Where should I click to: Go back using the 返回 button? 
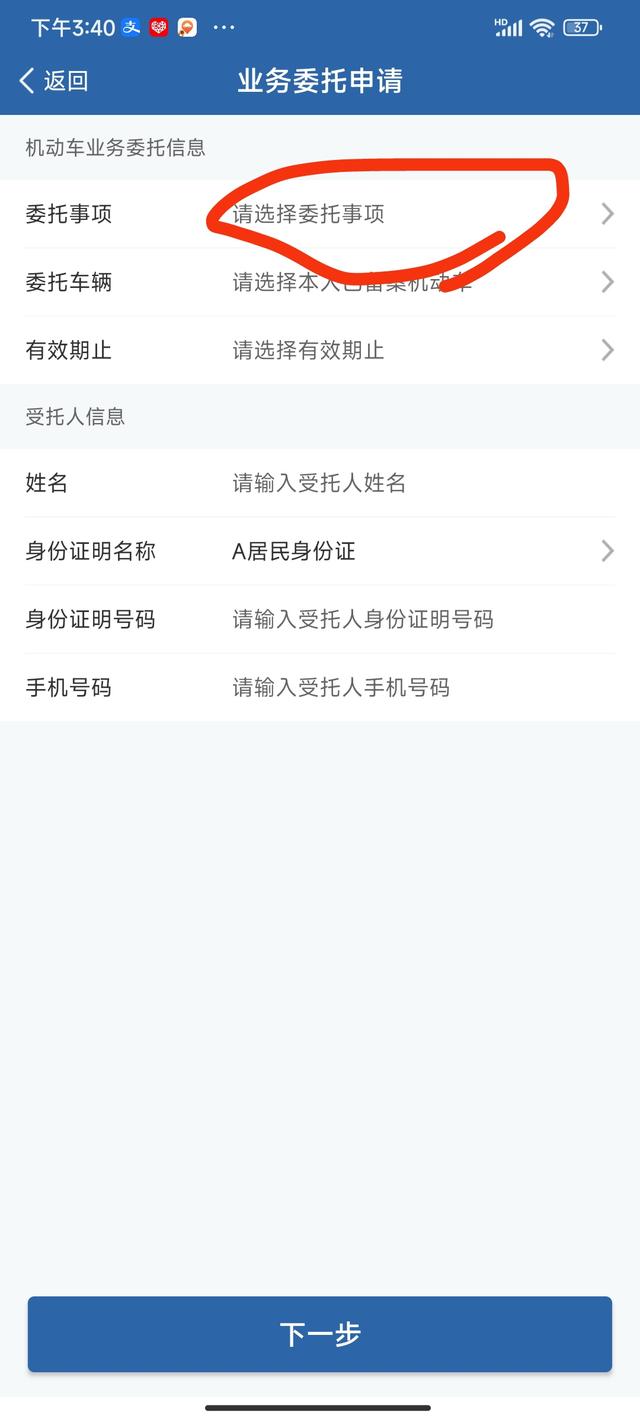tap(55, 81)
